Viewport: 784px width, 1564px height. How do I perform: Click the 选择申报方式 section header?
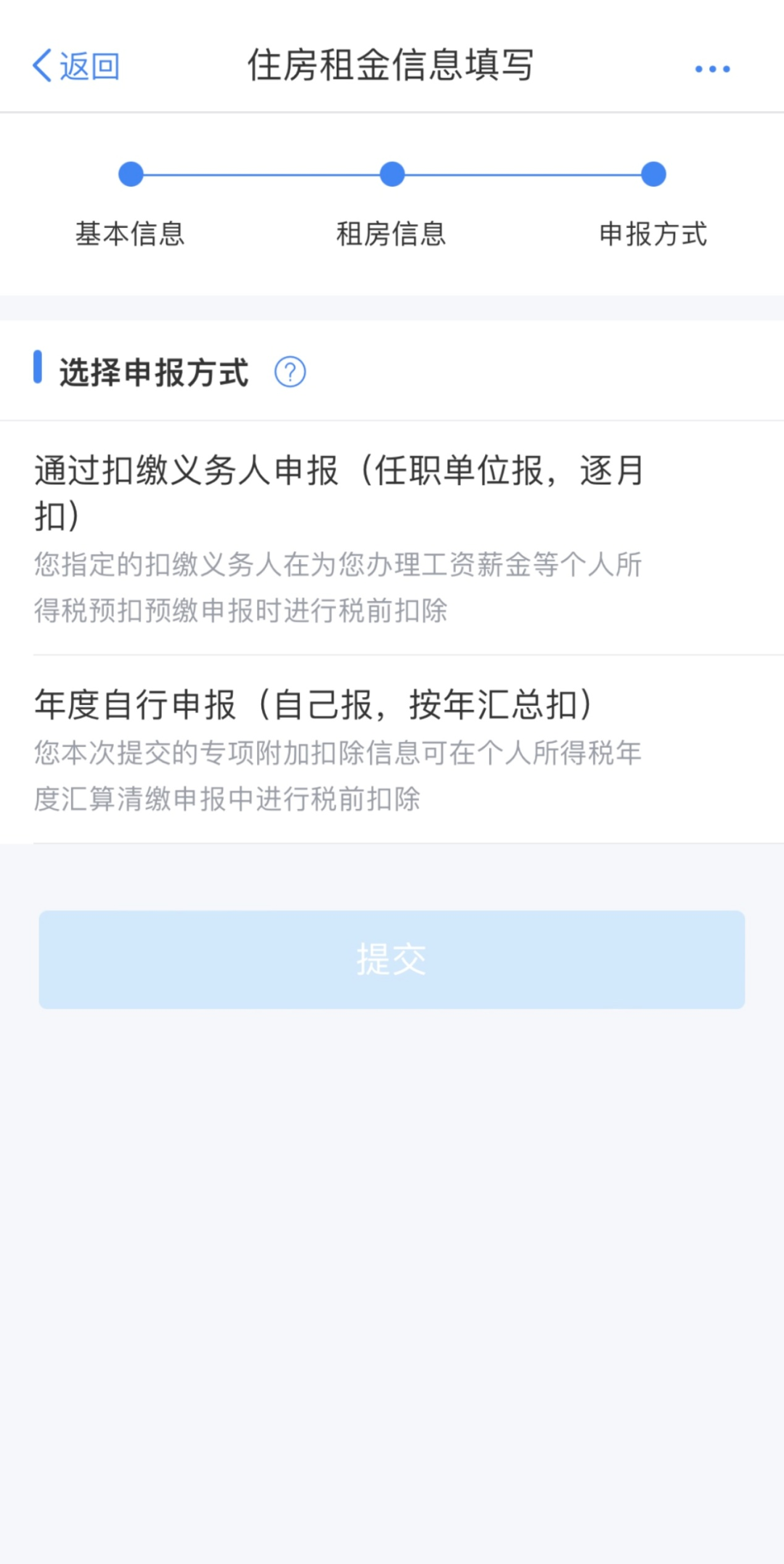pyautogui.click(x=152, y=371)
